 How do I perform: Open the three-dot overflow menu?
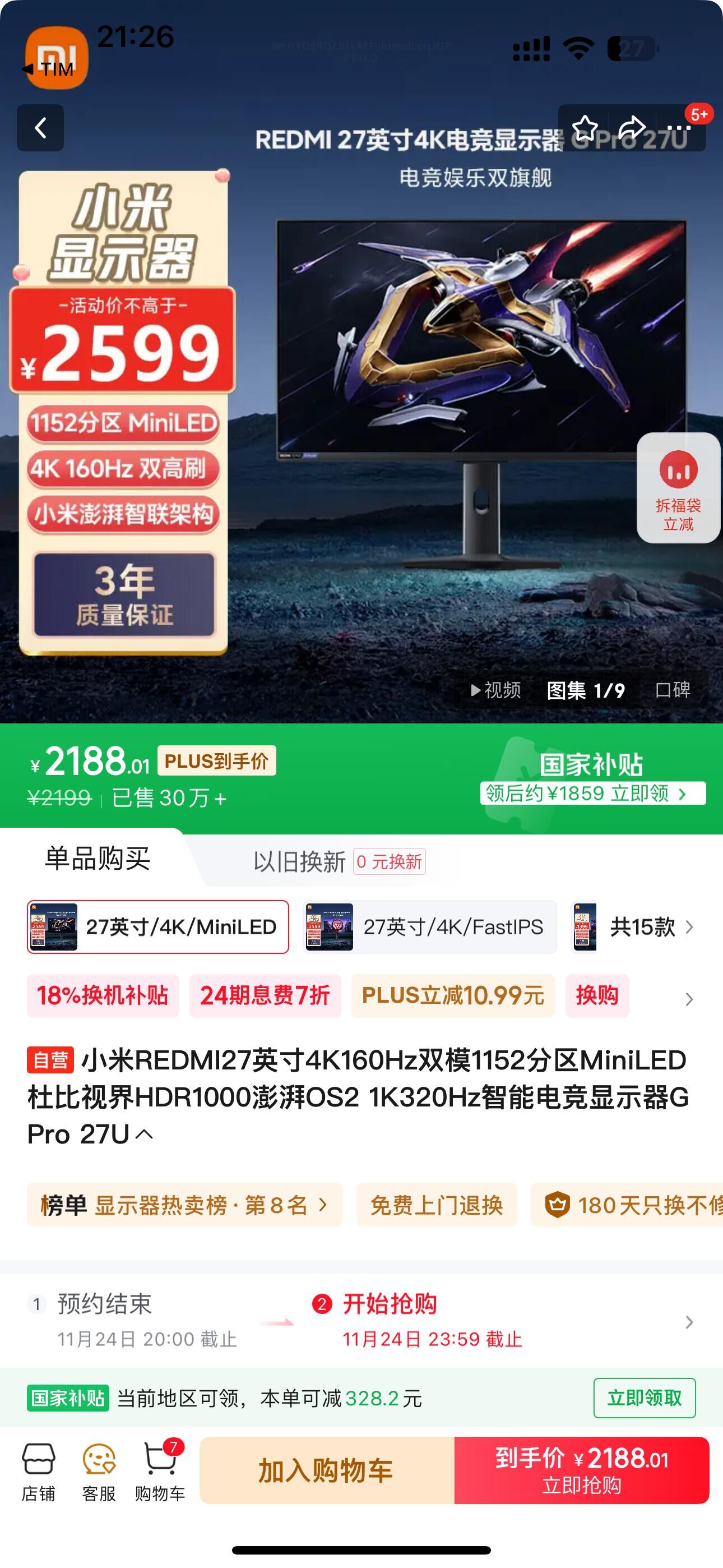coord(679,128)
